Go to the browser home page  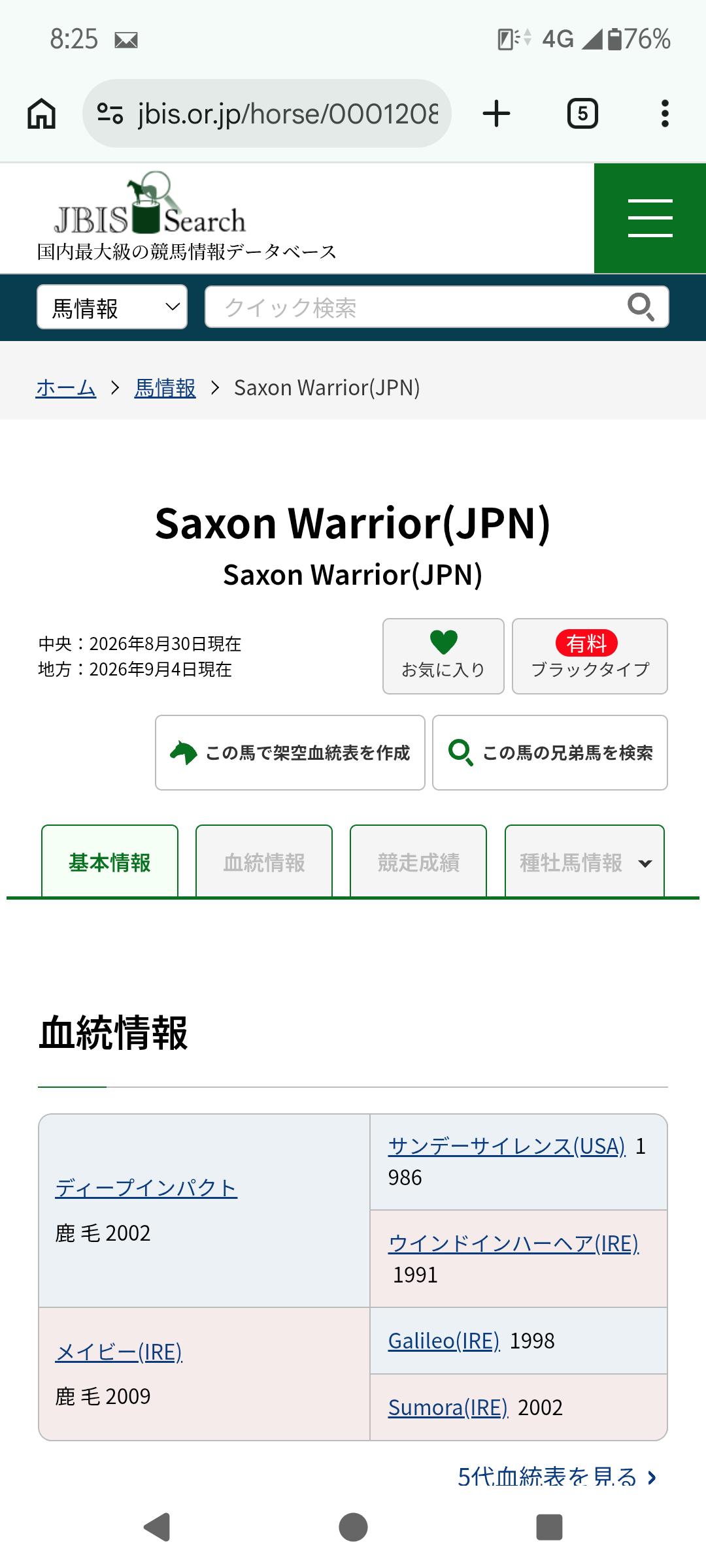[x=41, y=114]
